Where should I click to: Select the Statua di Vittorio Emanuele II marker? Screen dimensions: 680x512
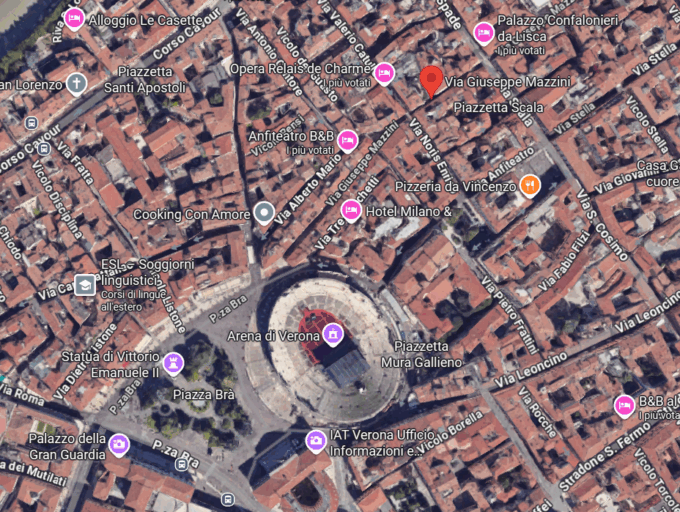point(175,363)
